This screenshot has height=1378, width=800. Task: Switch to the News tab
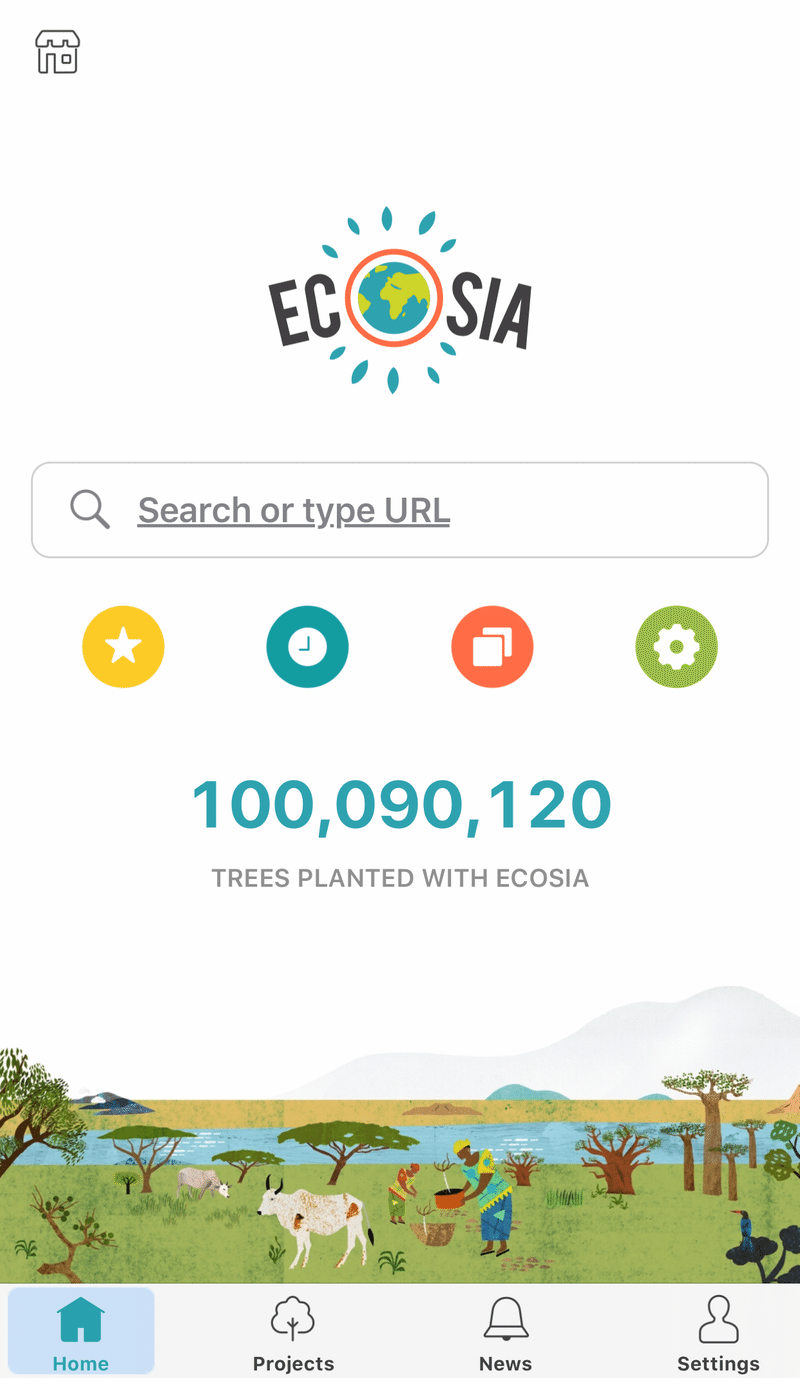click(505, 1332)
